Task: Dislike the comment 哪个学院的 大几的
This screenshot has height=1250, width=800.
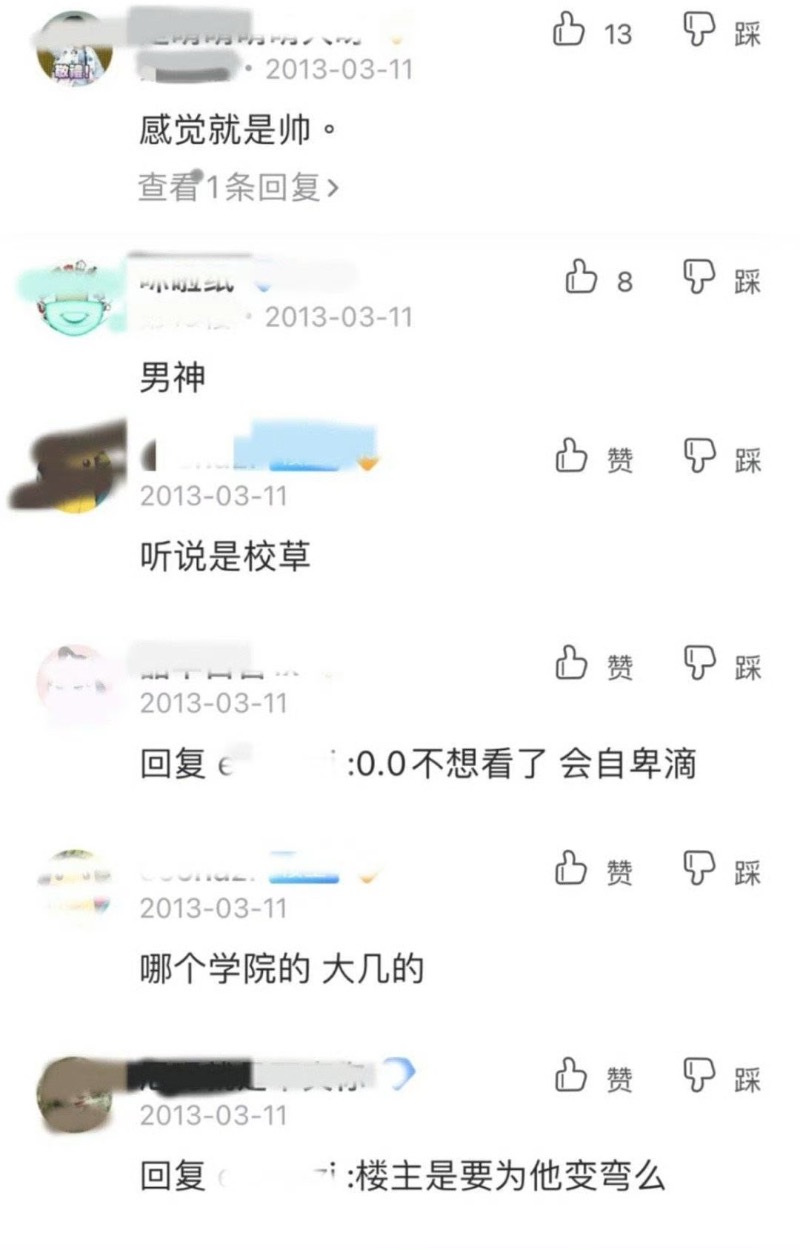Action: 700,869
